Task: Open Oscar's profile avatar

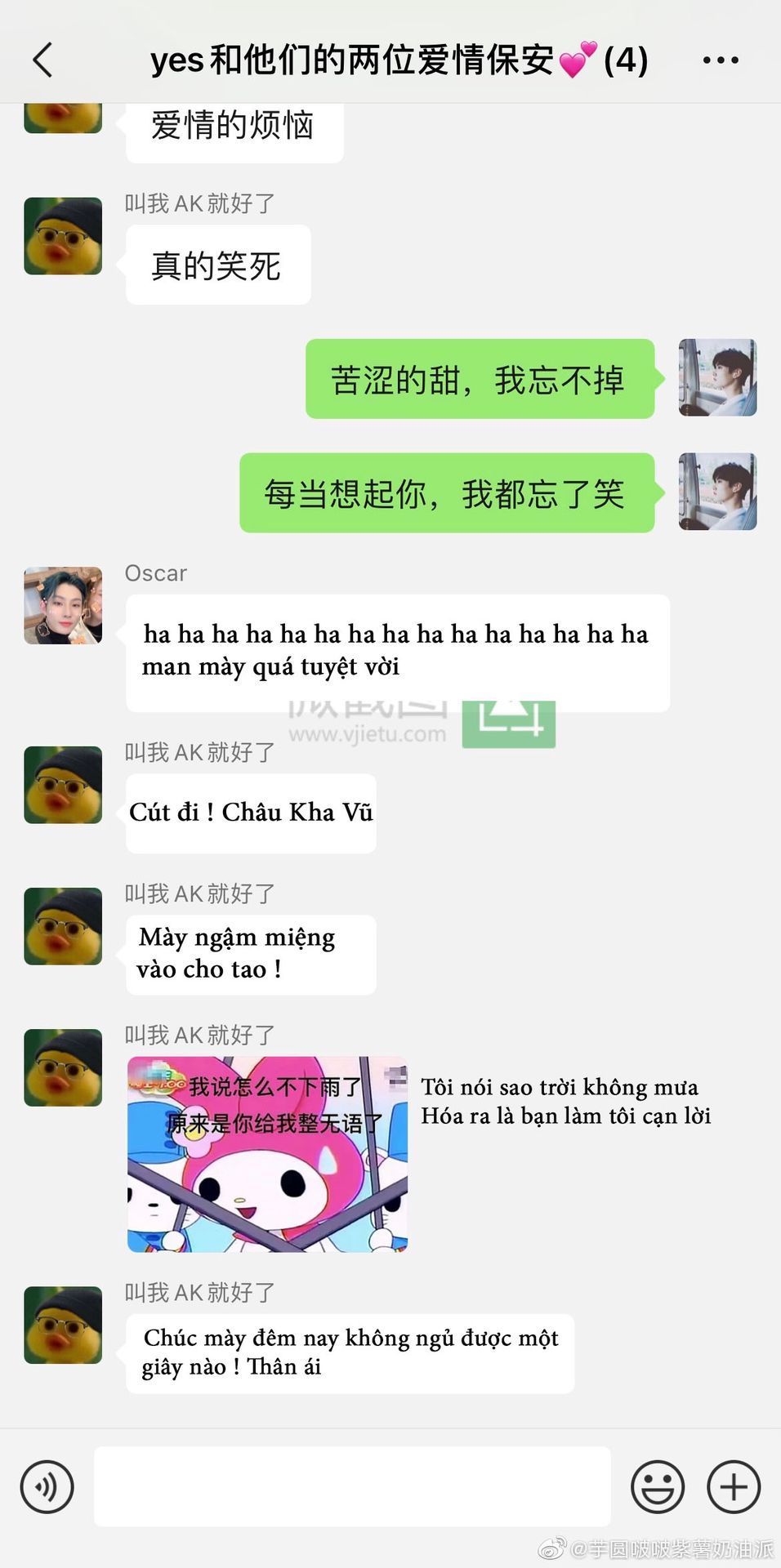Action: pyautogui.click(x=63, y=605)
